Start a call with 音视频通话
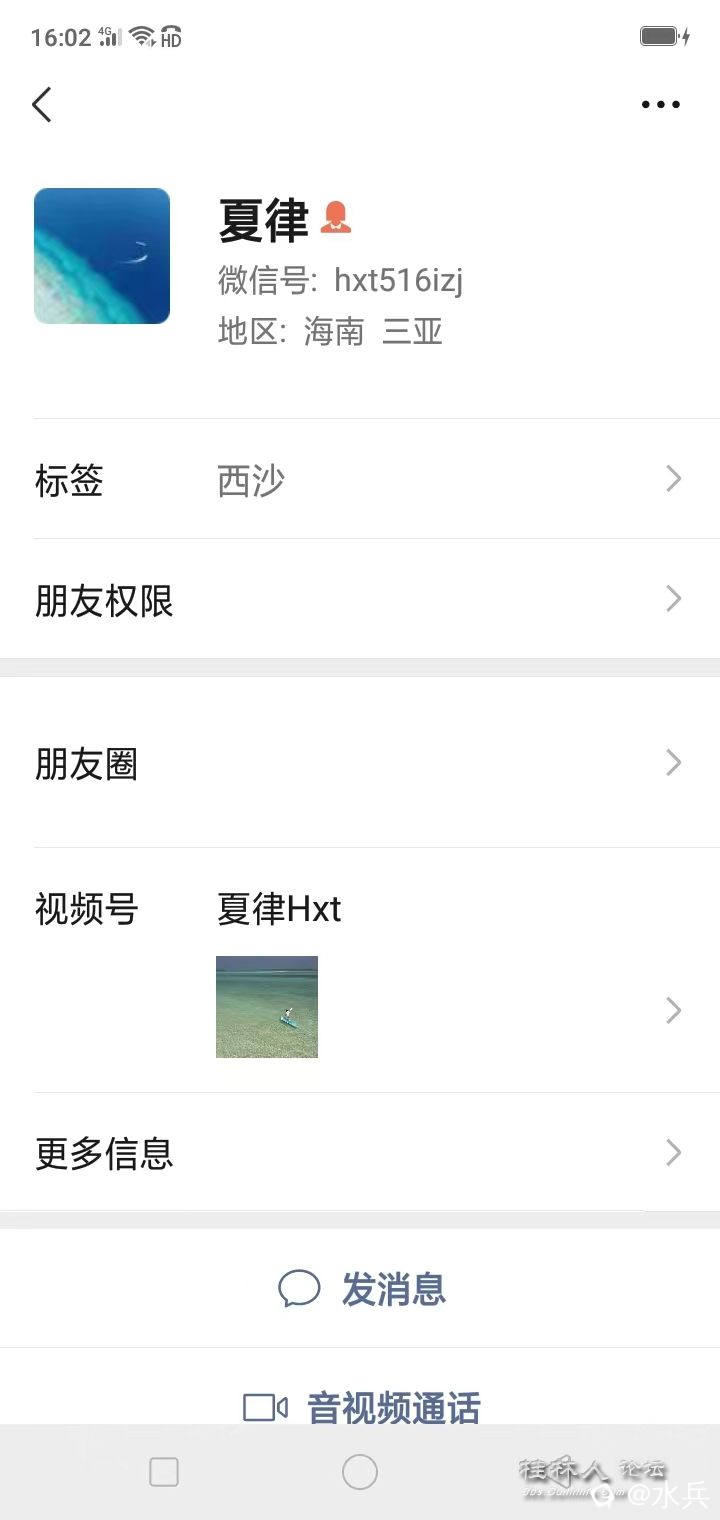 click(362, 1407)
